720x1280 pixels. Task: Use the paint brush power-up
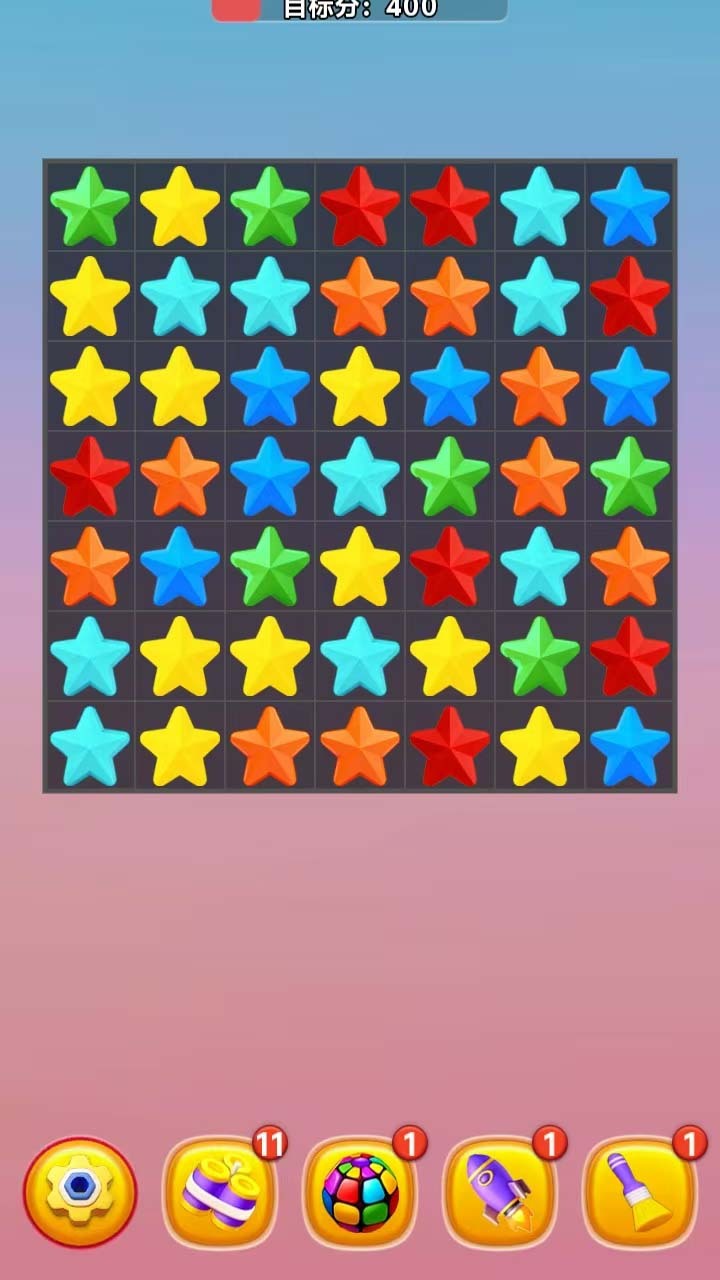pos(640,1192)
